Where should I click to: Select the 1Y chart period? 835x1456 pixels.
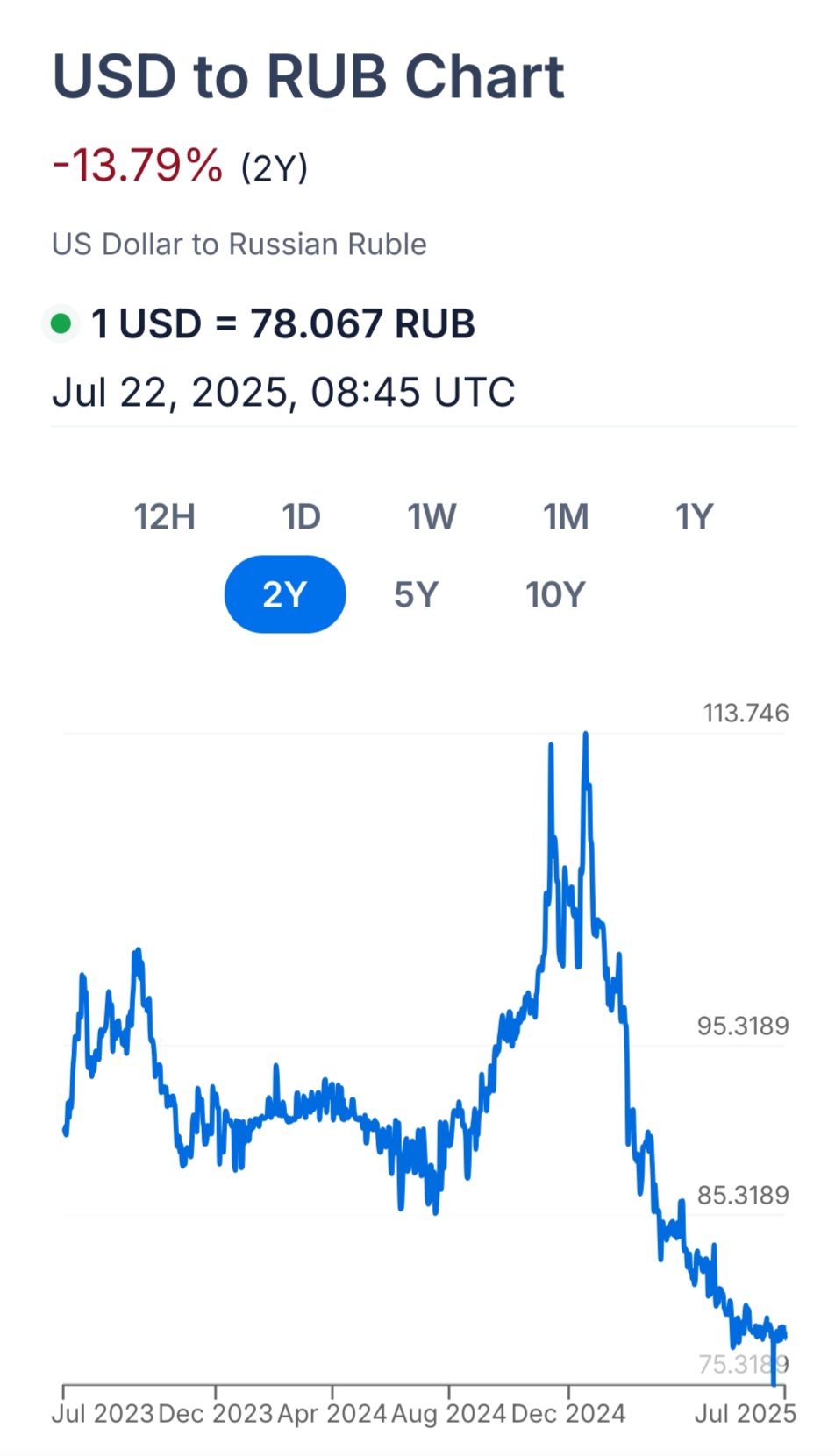click(x=694, y=517)
